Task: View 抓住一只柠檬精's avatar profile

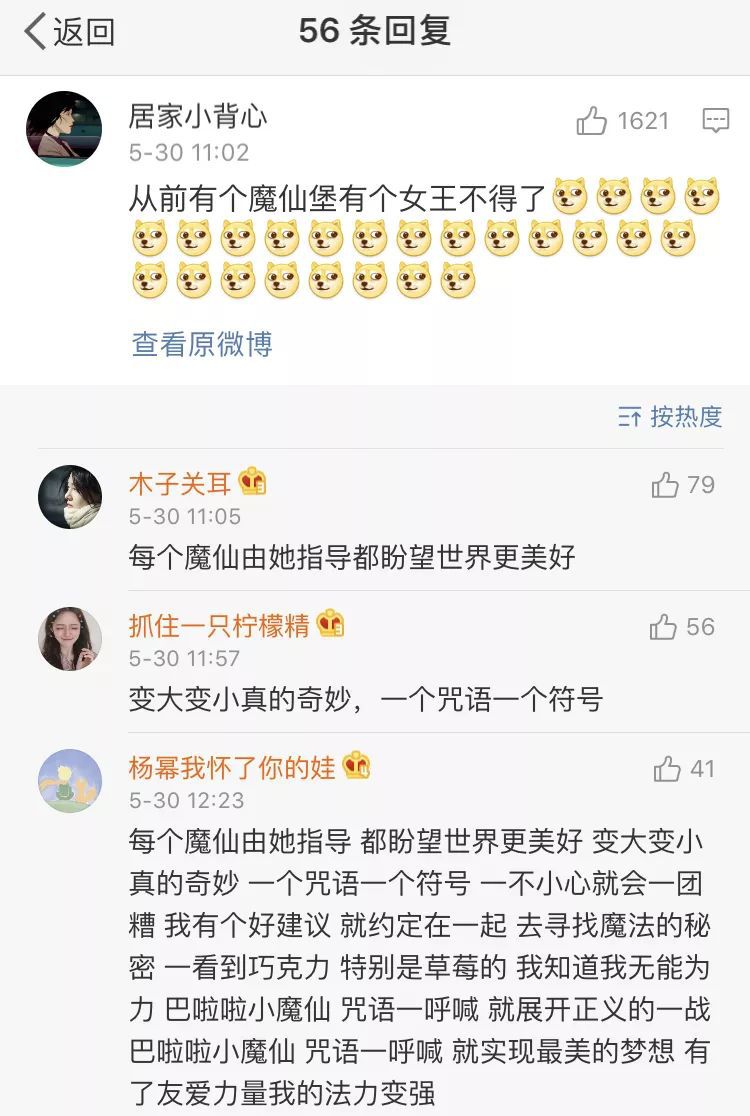Action: point(70,638)
